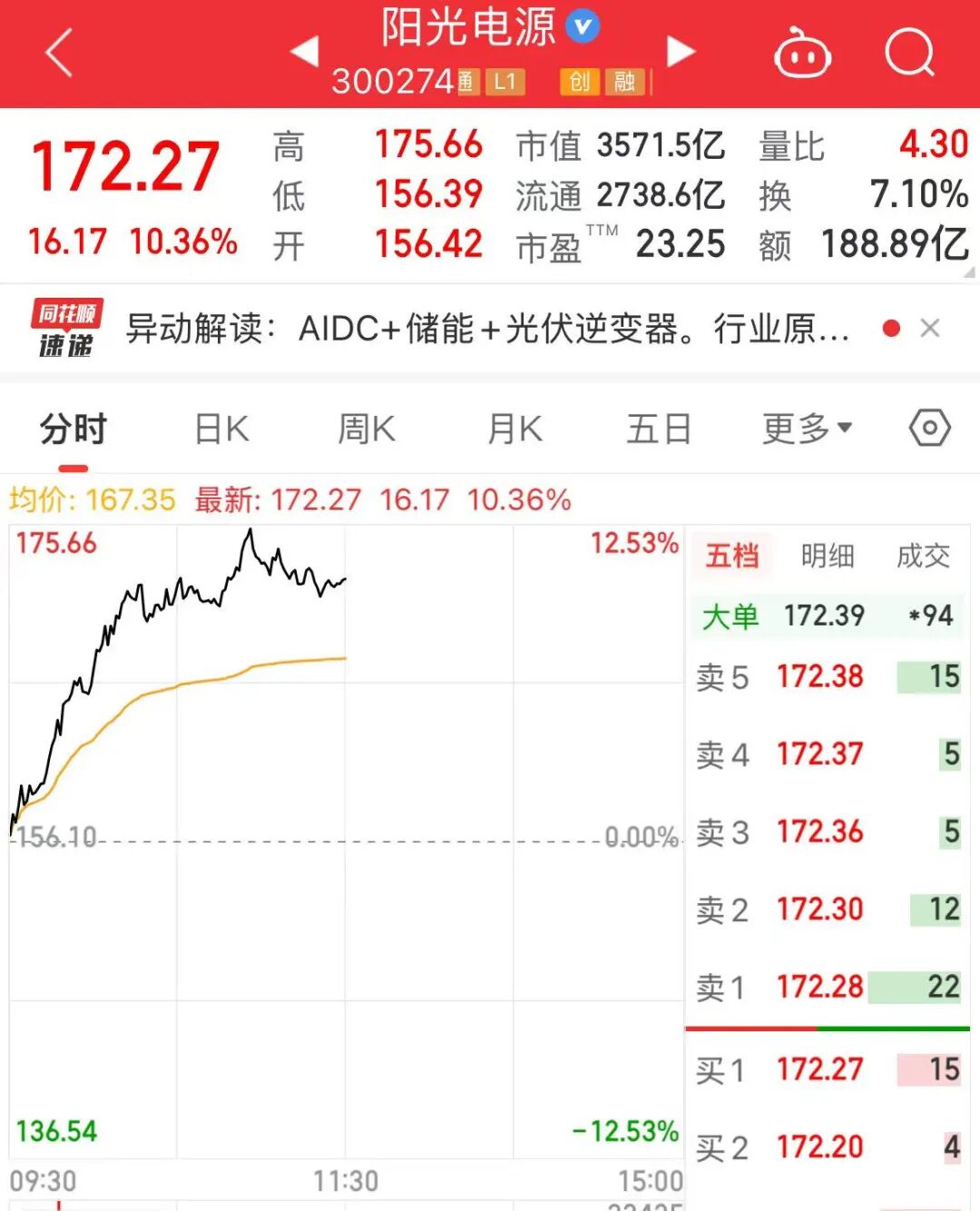Screen dimensions: 980x1211
Task: Tap the 买1 quote row at 172.27
Action: (828, 1069)
